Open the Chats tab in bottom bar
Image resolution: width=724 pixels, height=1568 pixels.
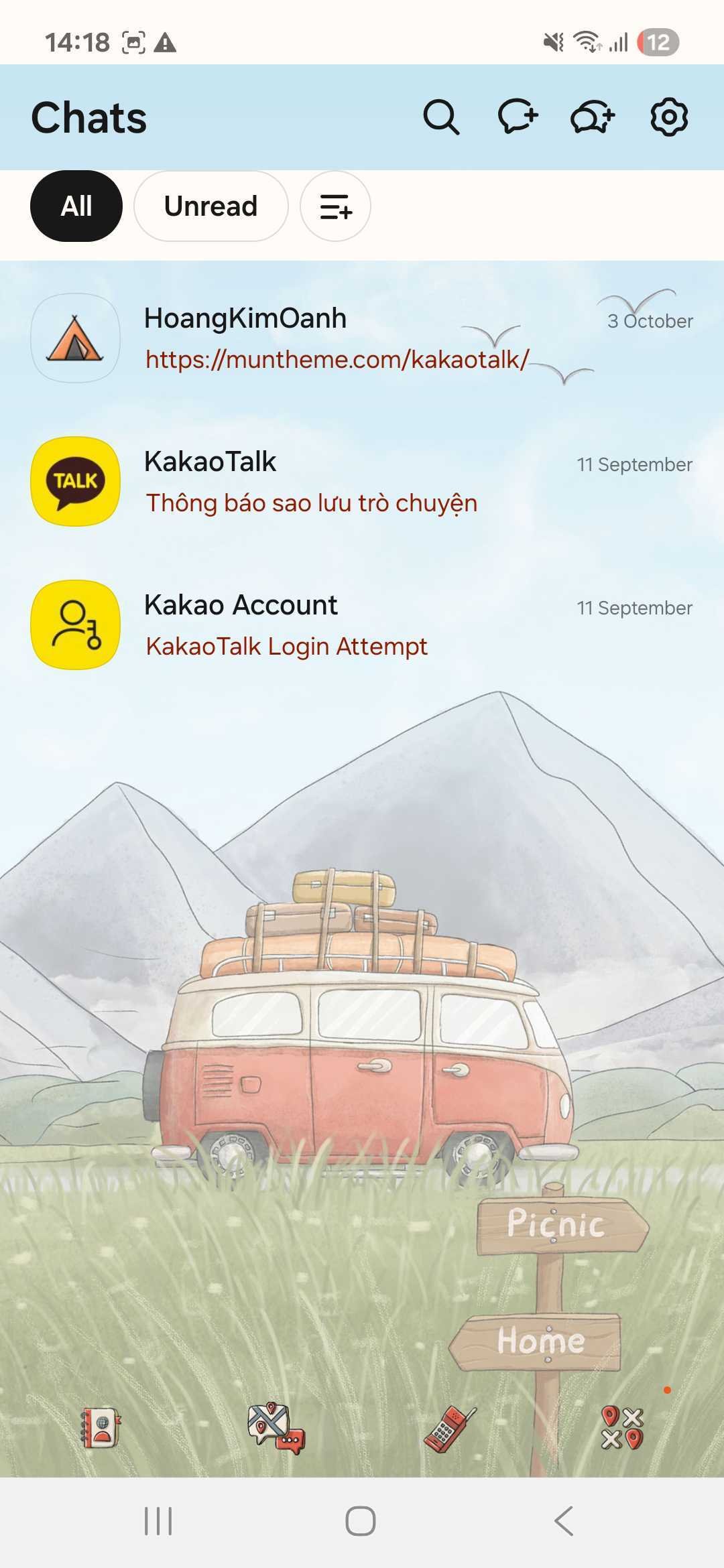(276, 1428)
